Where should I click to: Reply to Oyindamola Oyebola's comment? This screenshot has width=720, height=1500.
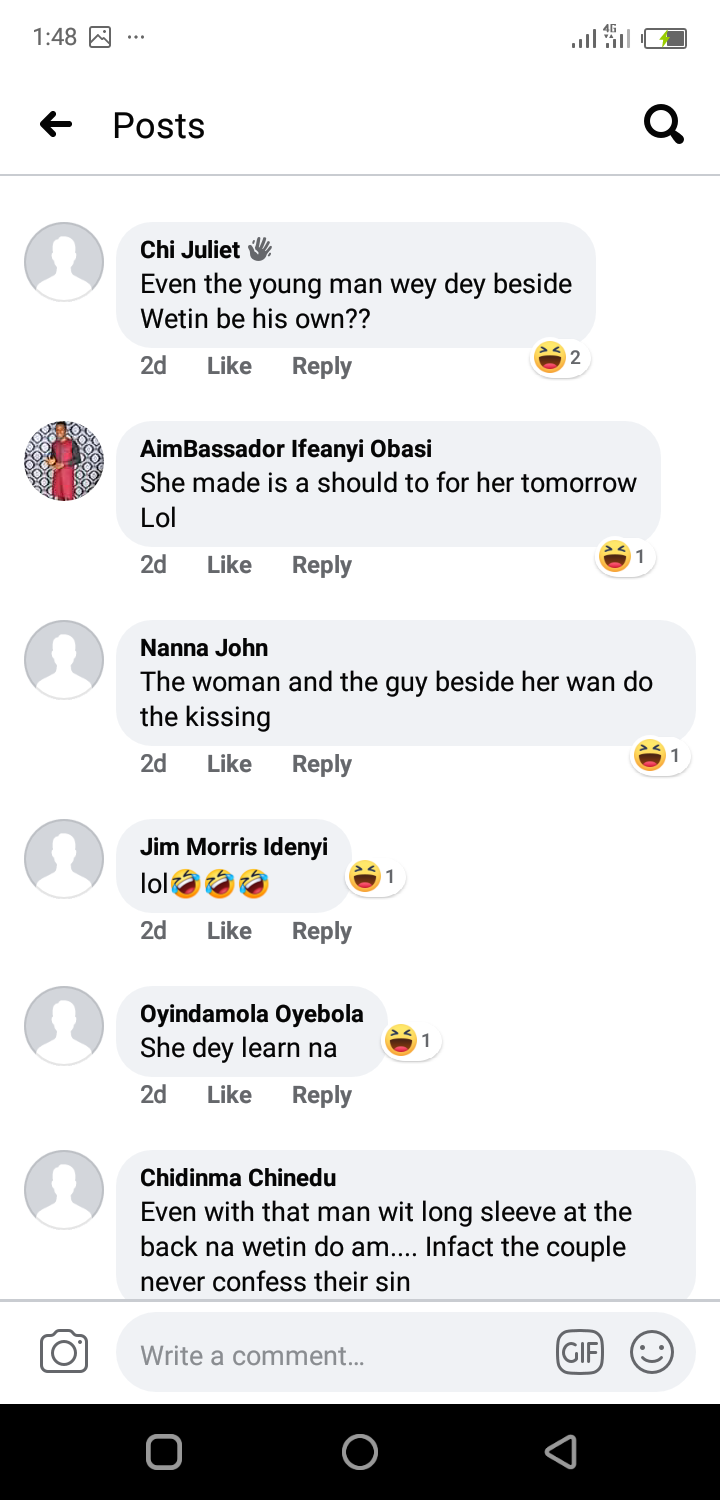point(321,1095)
